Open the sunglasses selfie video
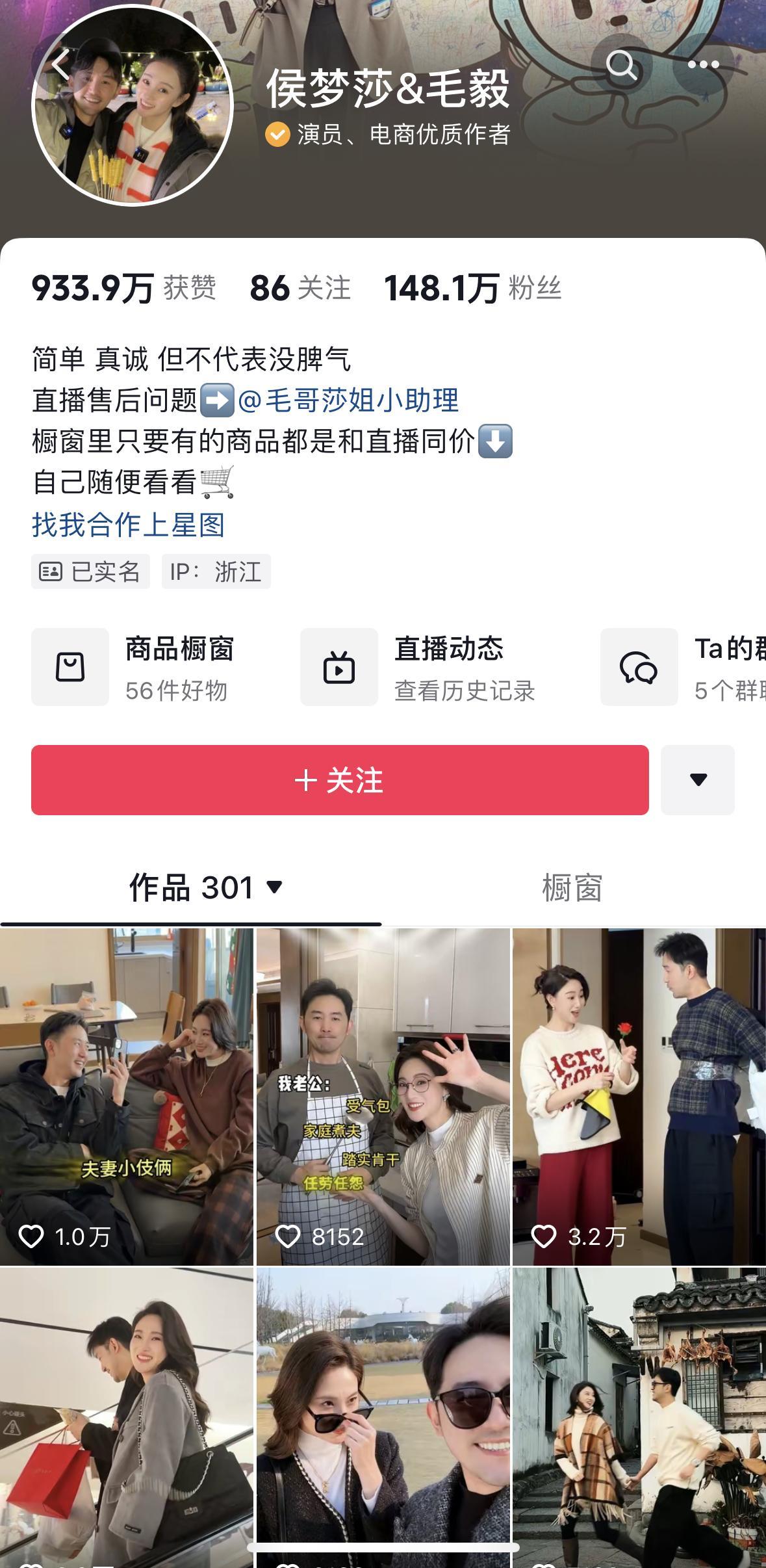The image size is (766, 1568). [383, 1417]
